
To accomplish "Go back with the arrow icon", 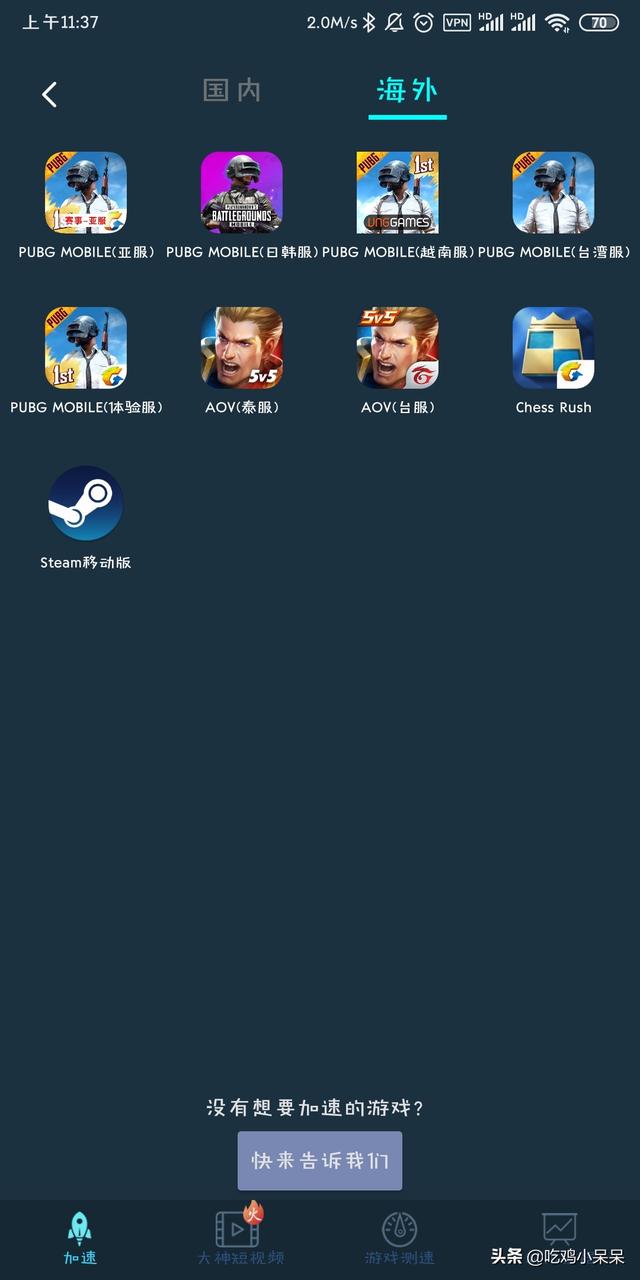I will 49,94.
